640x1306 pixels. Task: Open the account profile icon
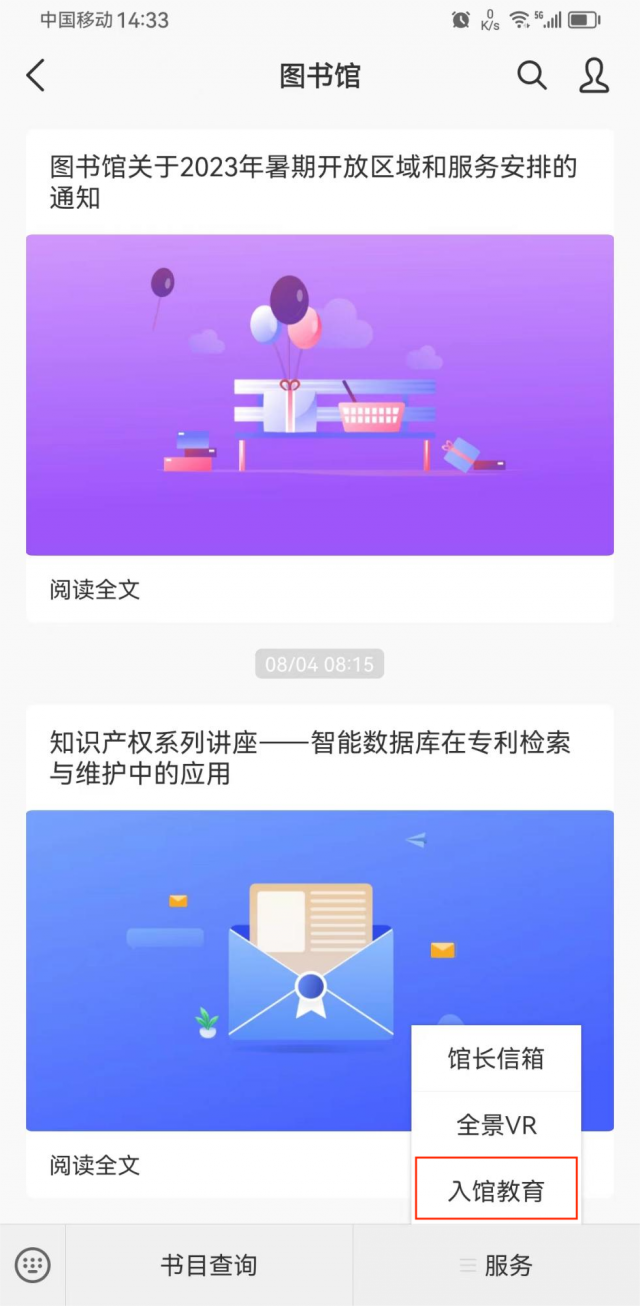click(594, 76)
